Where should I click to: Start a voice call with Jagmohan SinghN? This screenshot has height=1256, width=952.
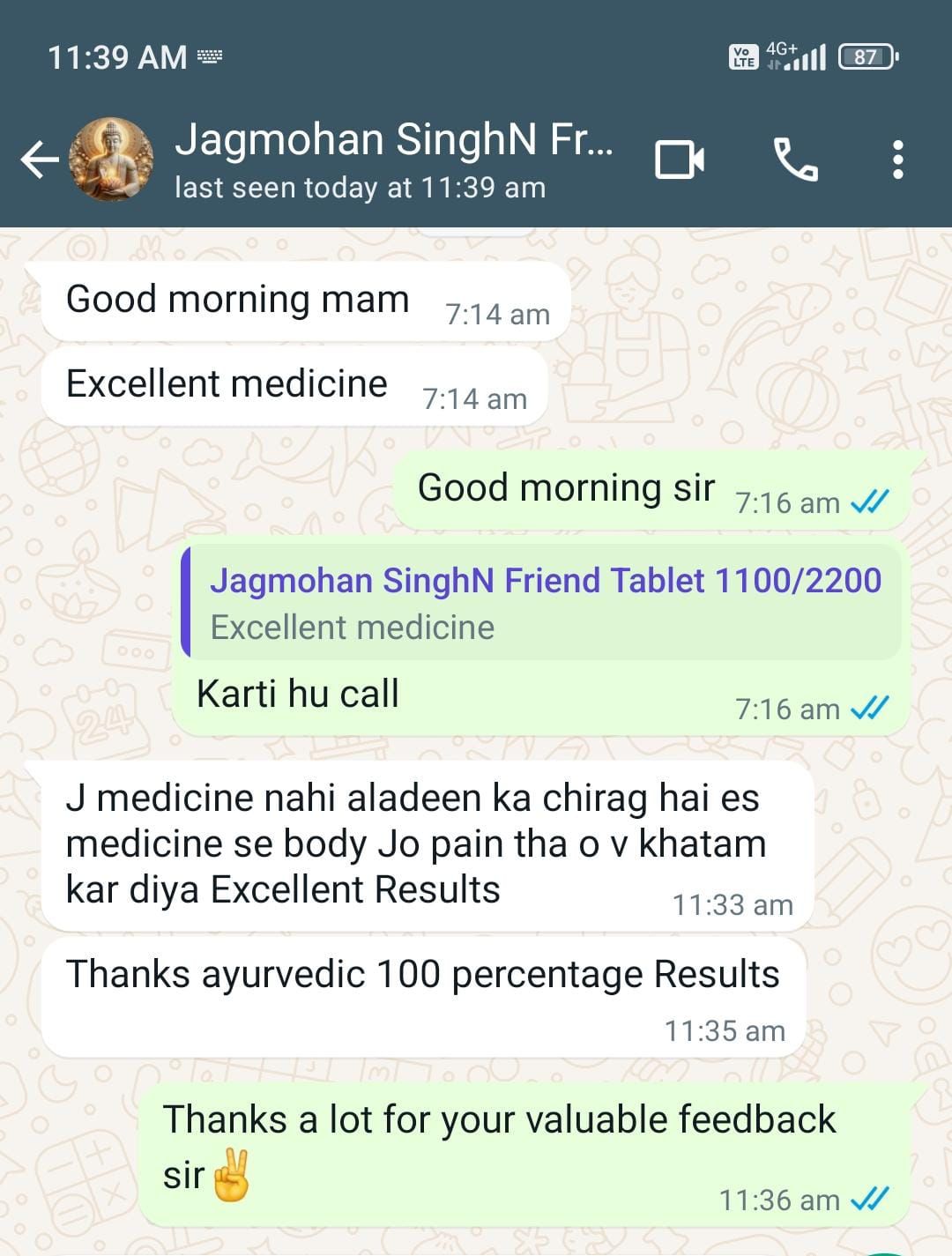coord(795,160)
